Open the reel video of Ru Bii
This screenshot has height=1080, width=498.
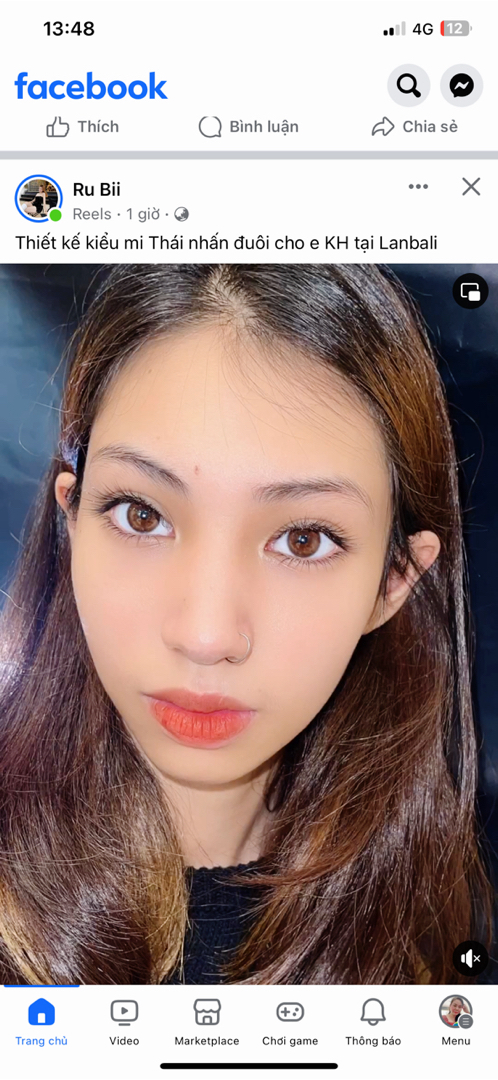[x=249, y=624]
